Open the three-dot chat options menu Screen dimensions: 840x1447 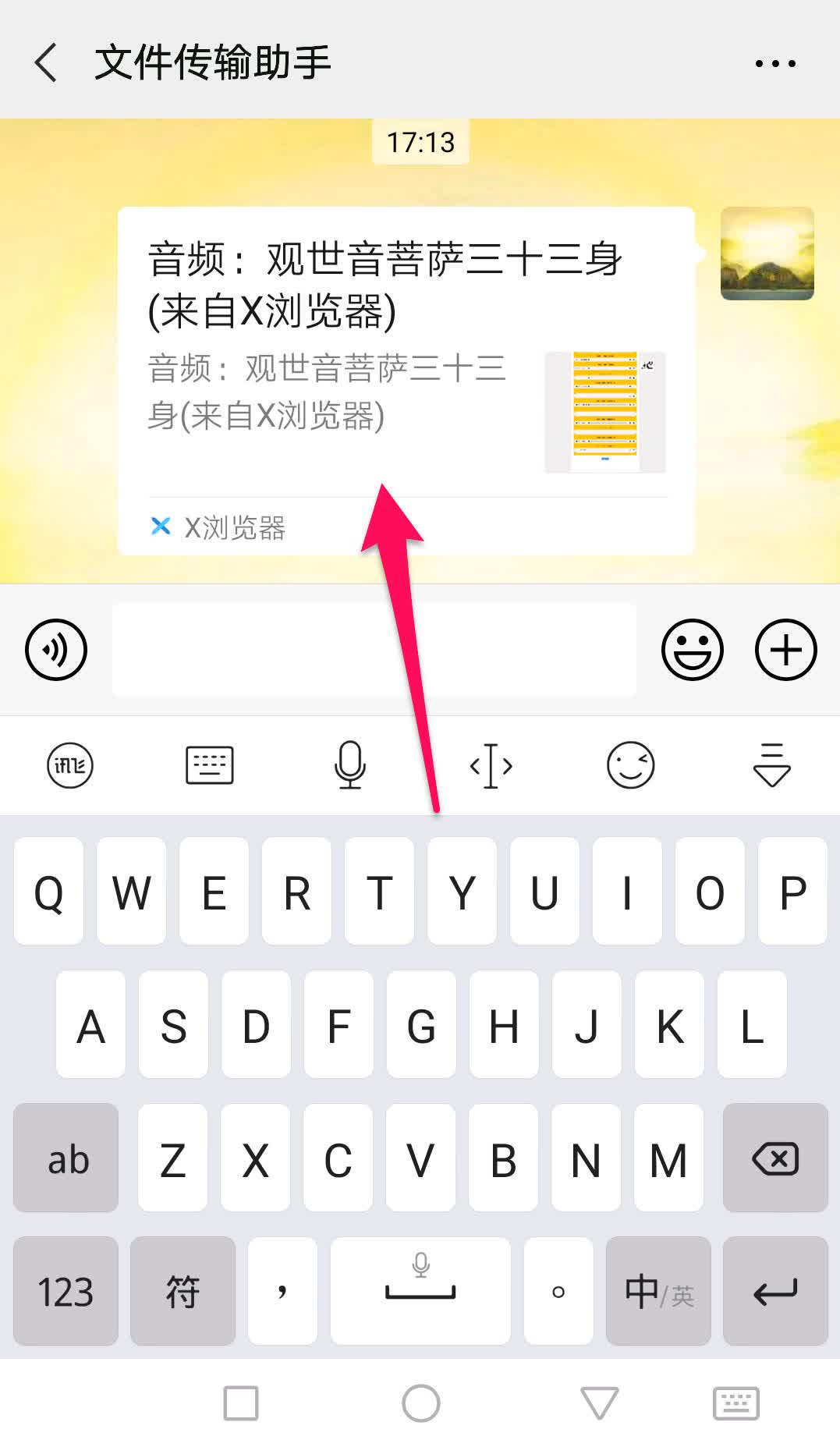pos(775,63)
